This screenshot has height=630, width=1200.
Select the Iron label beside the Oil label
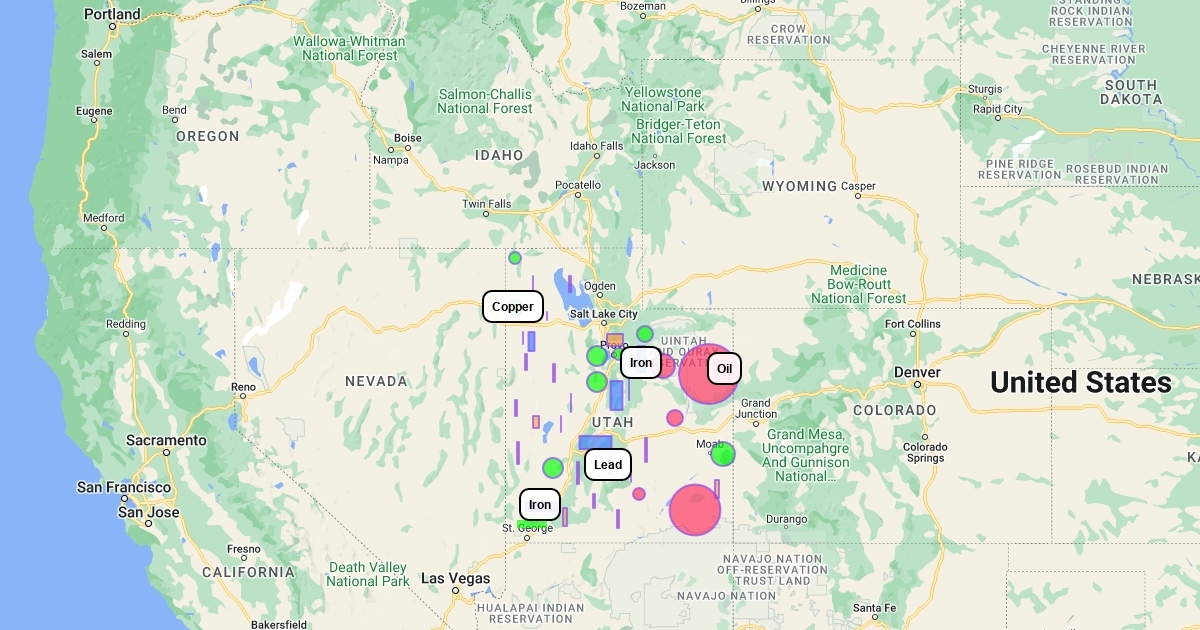[x=641, y=362]
